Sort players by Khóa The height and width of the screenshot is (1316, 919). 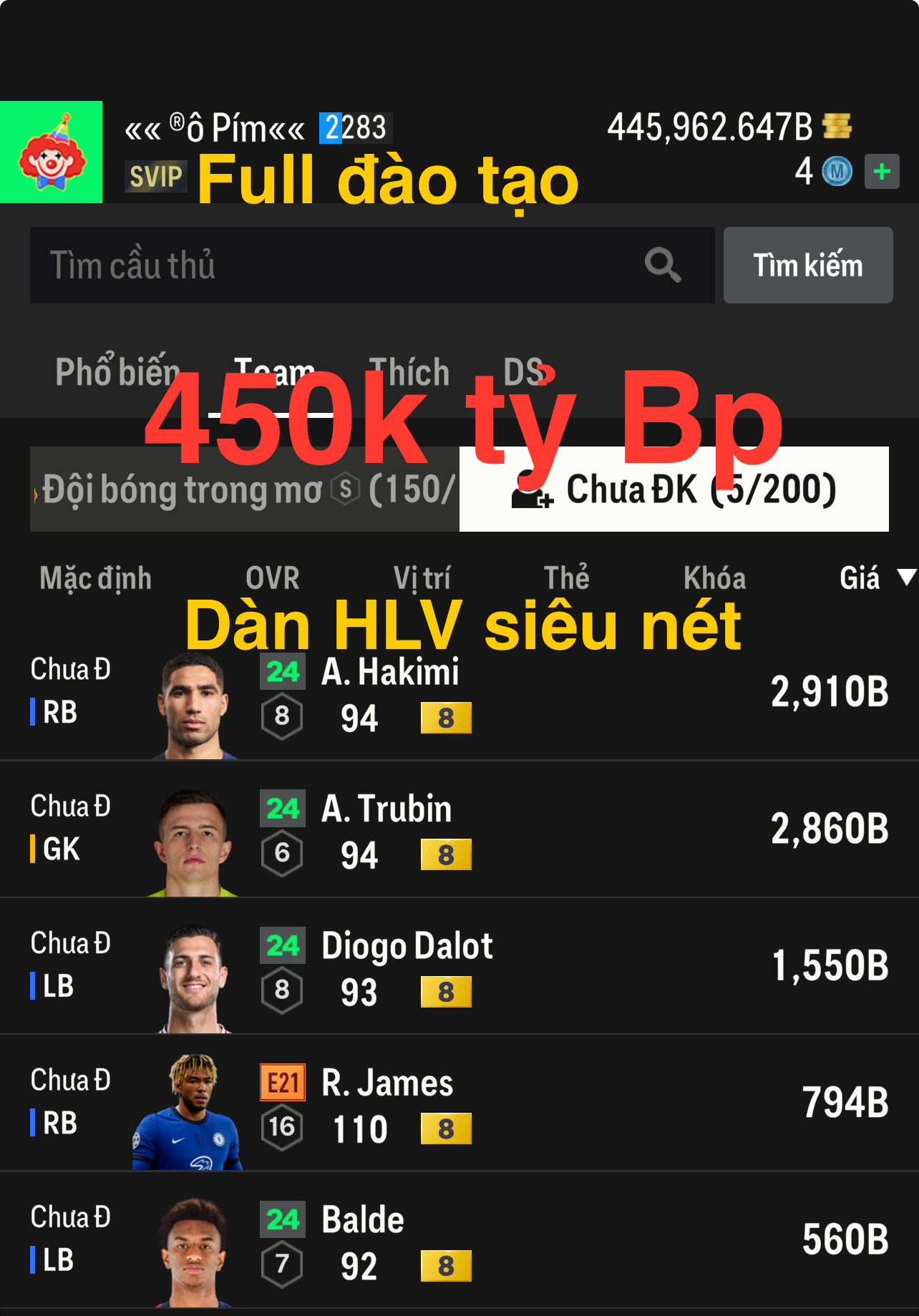pos(714,578)
